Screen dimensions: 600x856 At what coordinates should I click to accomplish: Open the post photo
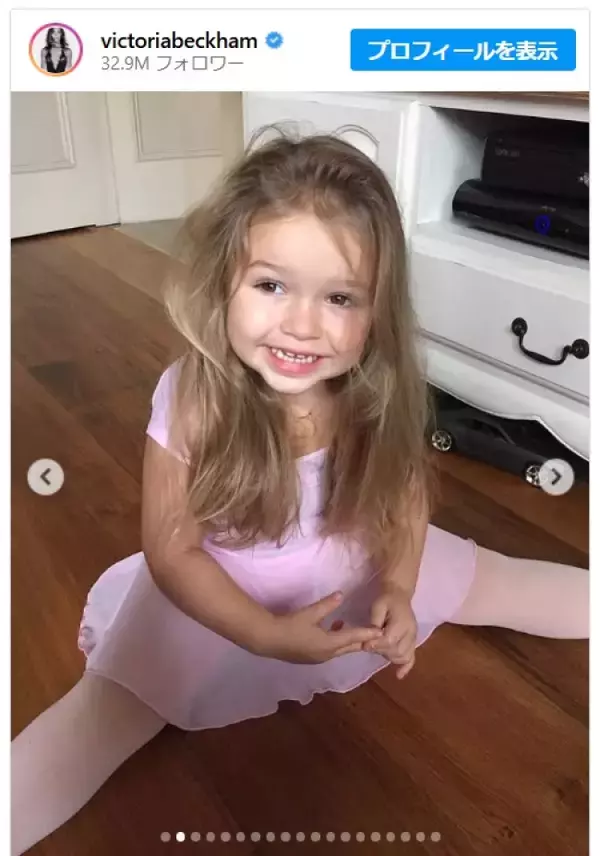(300, 400)
